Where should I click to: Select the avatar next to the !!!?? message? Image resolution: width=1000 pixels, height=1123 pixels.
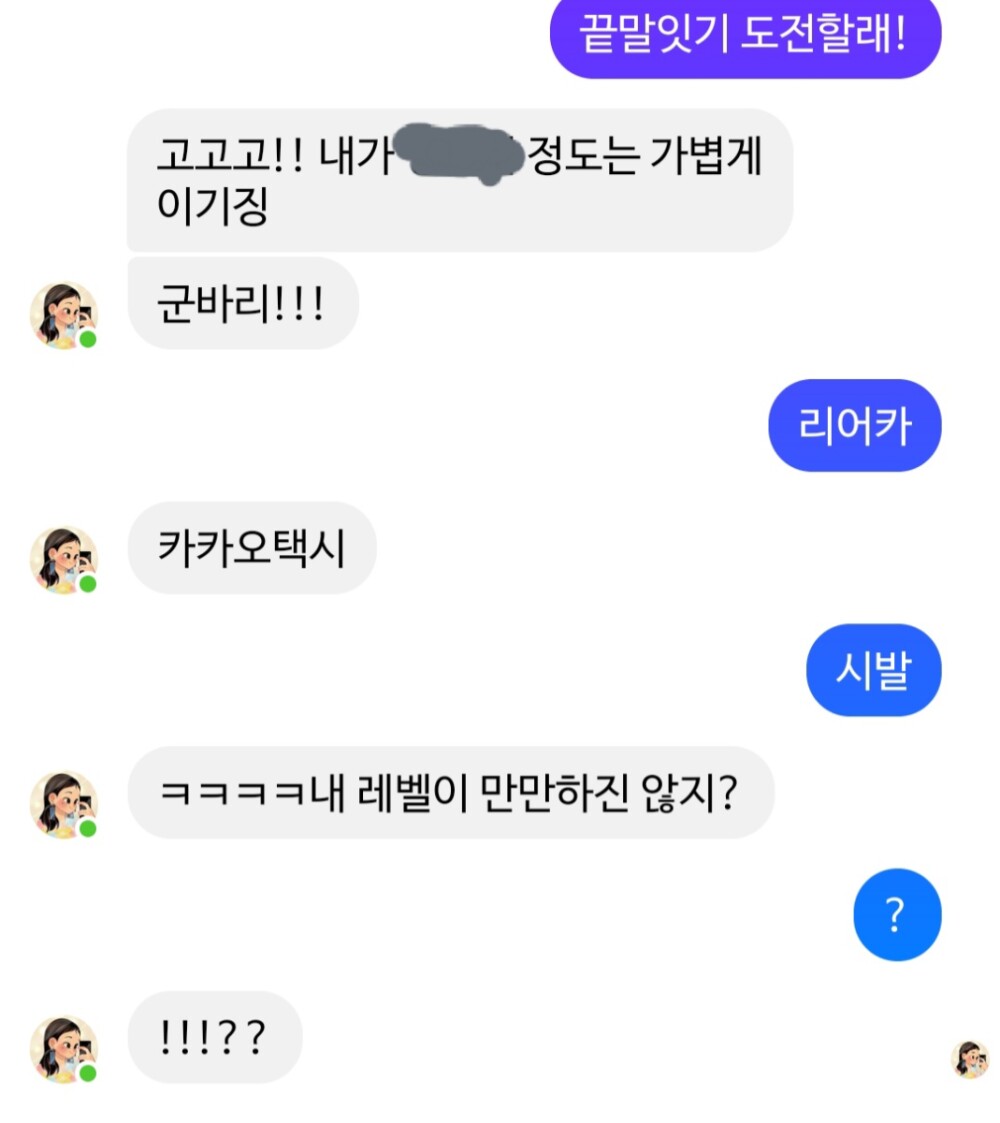tap(63, 1049)
